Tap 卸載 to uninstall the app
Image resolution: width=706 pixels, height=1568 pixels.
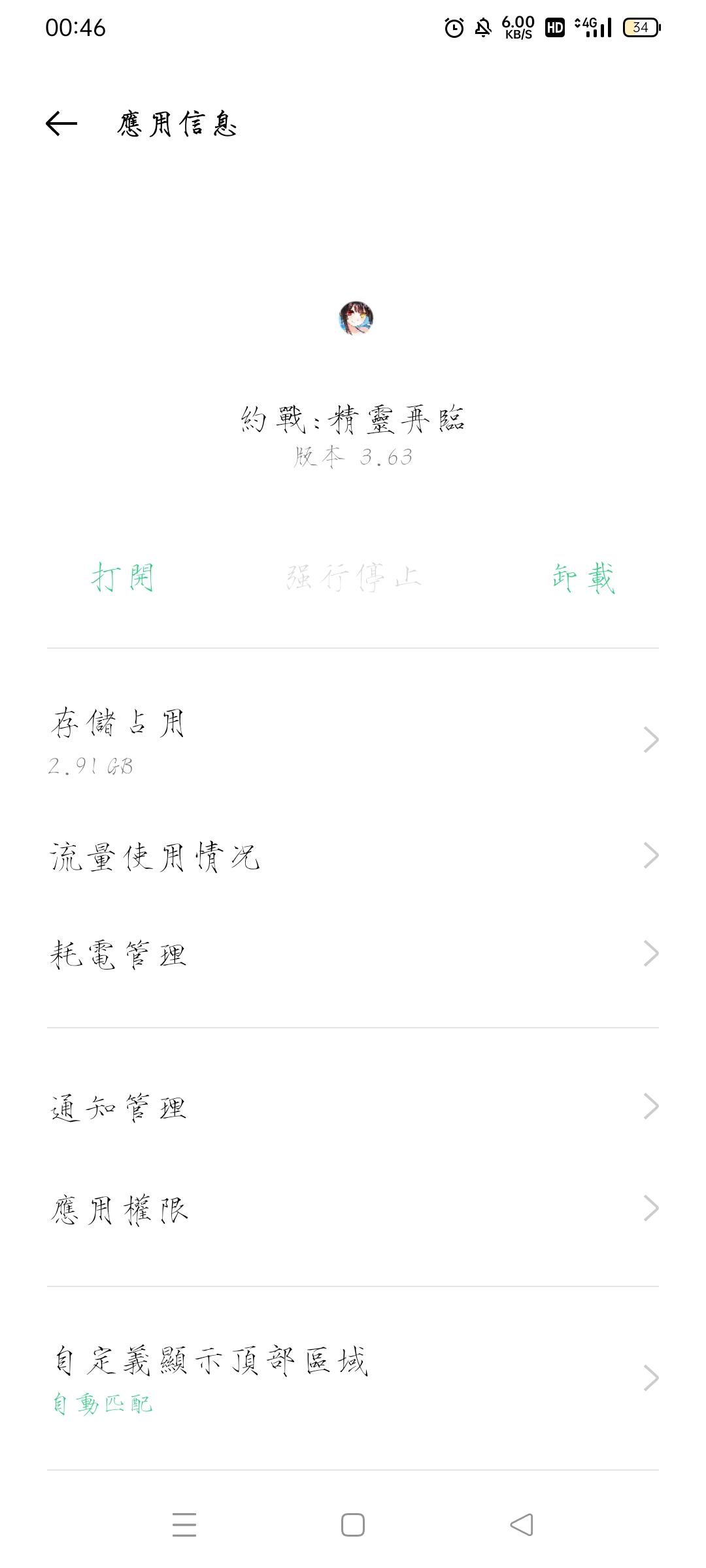tap(583, 578)
